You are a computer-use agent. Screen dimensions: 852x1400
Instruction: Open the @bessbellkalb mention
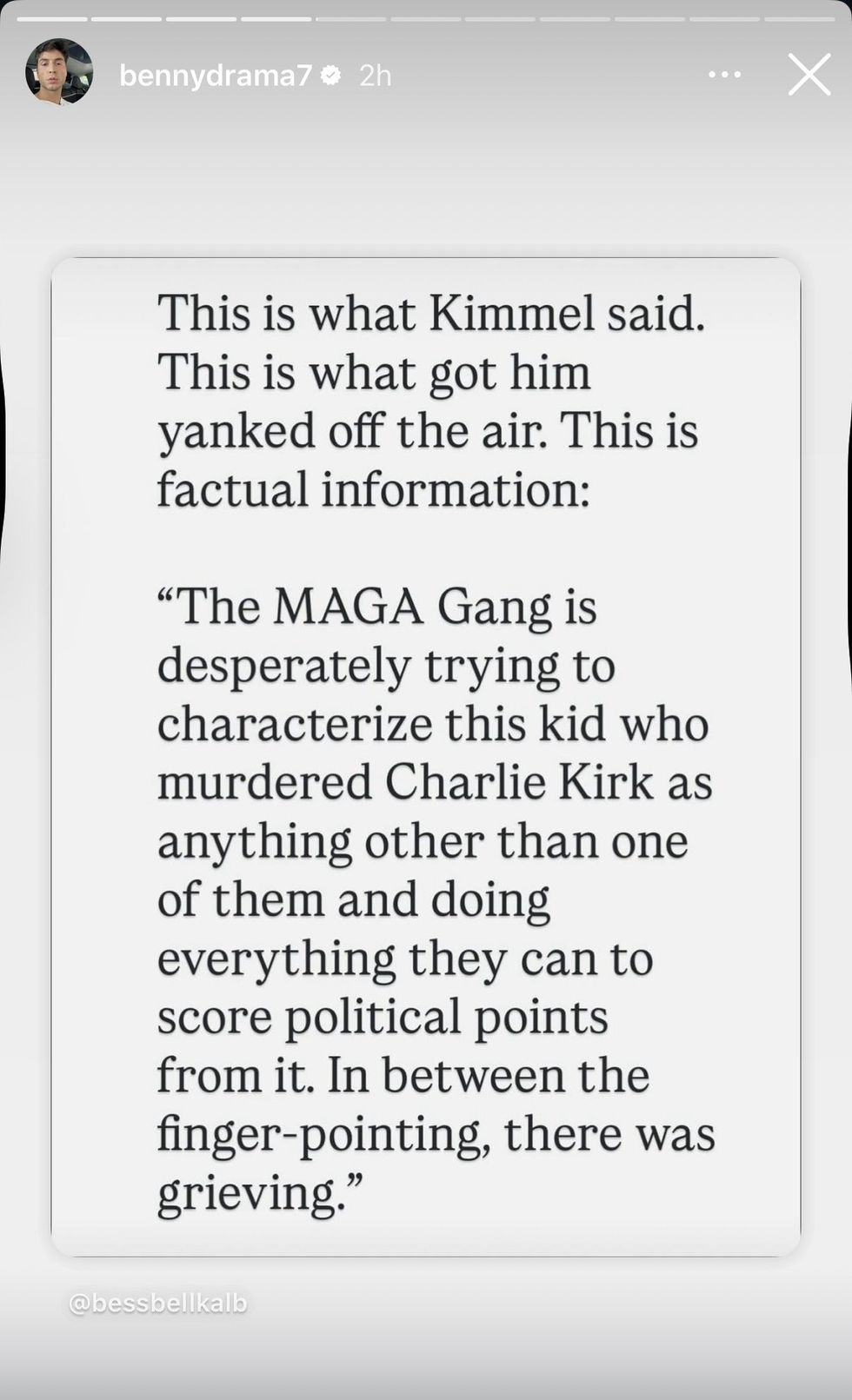pos(158,1304)
